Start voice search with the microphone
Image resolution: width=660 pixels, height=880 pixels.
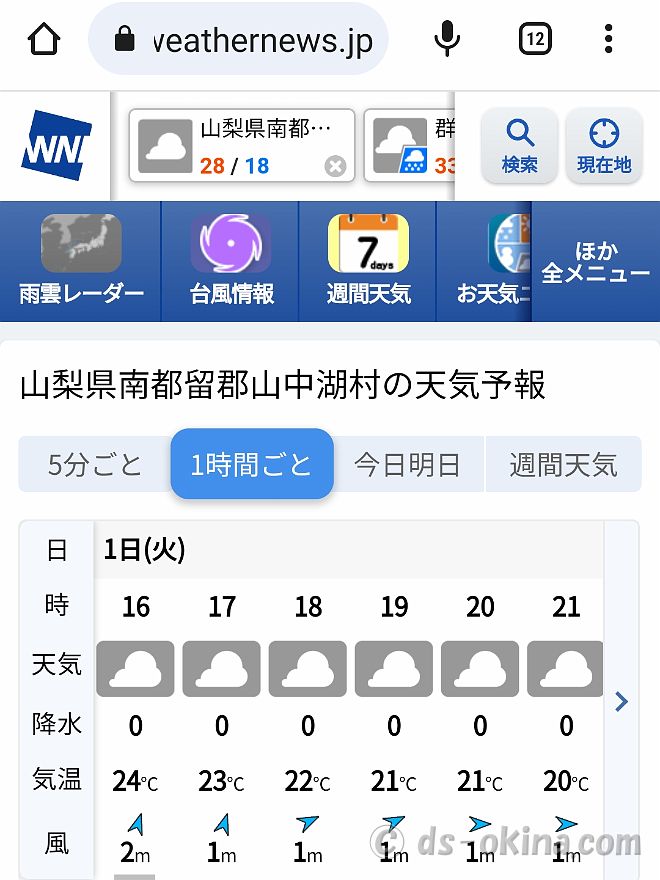coord(447,40)
